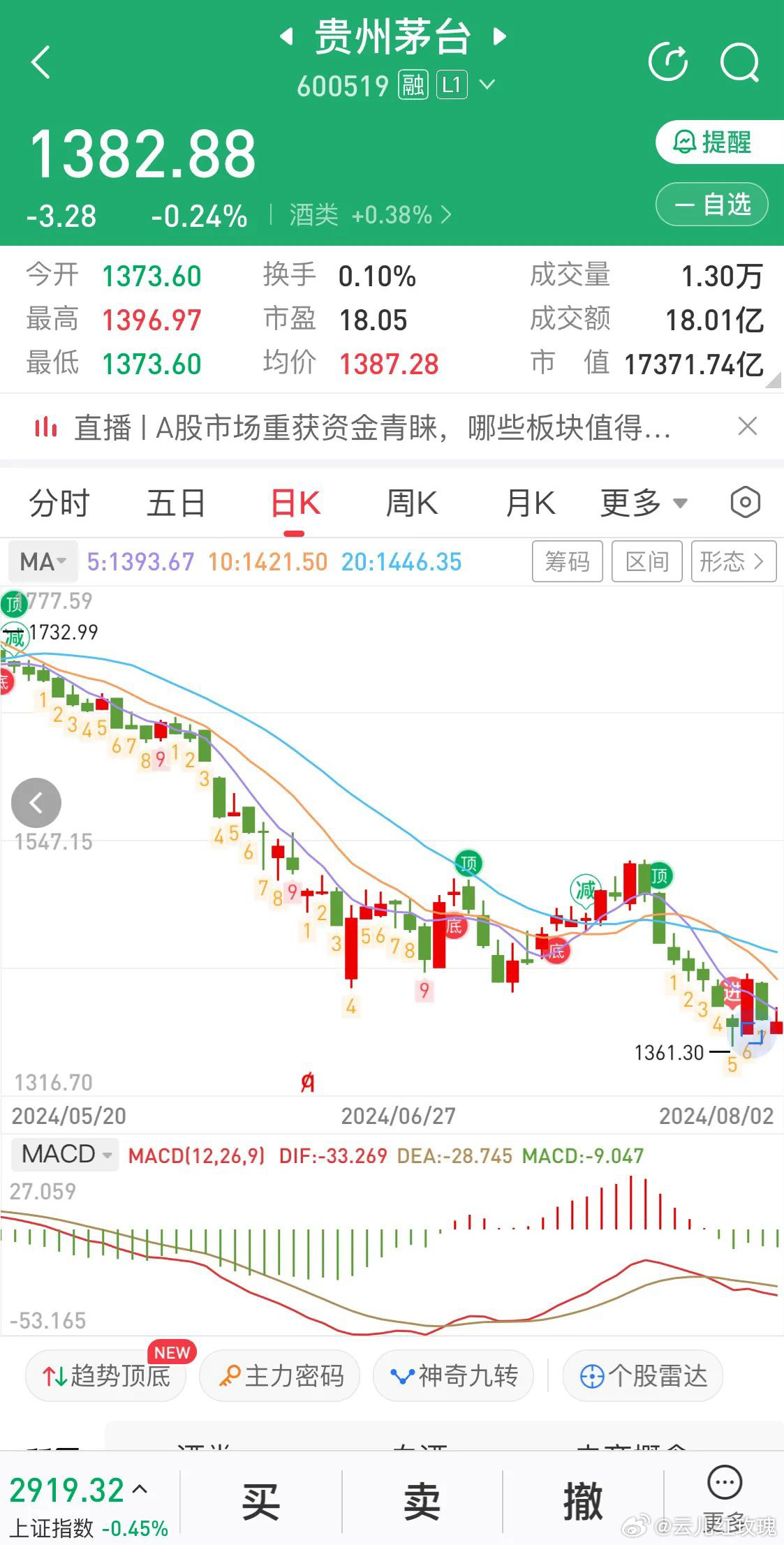Viewport: 784px width, 1545px height.
Task: Go back using the top-left arrow
Action: pos(41,62)
